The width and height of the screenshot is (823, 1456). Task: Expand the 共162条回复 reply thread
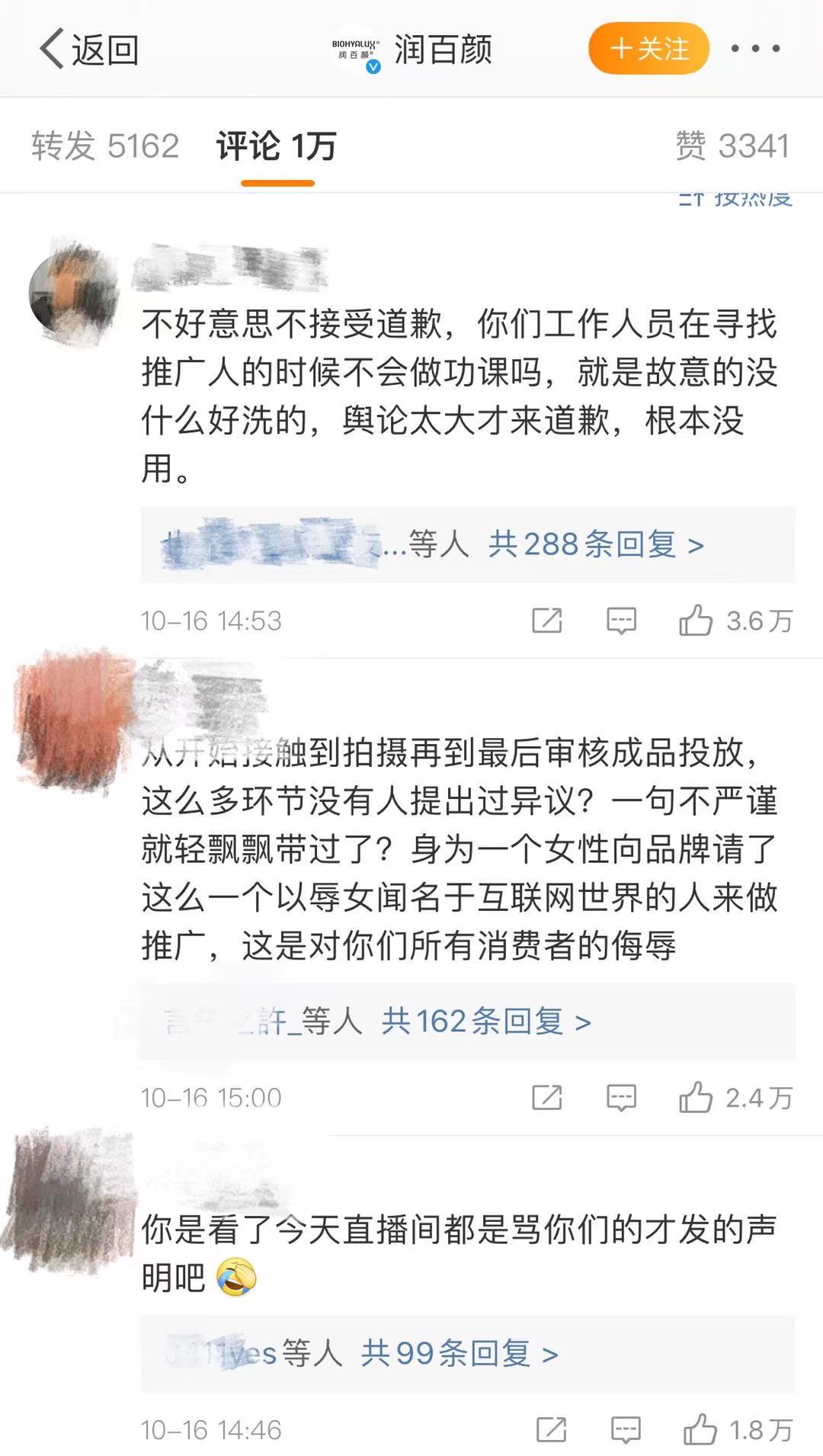coord(485,1021)
